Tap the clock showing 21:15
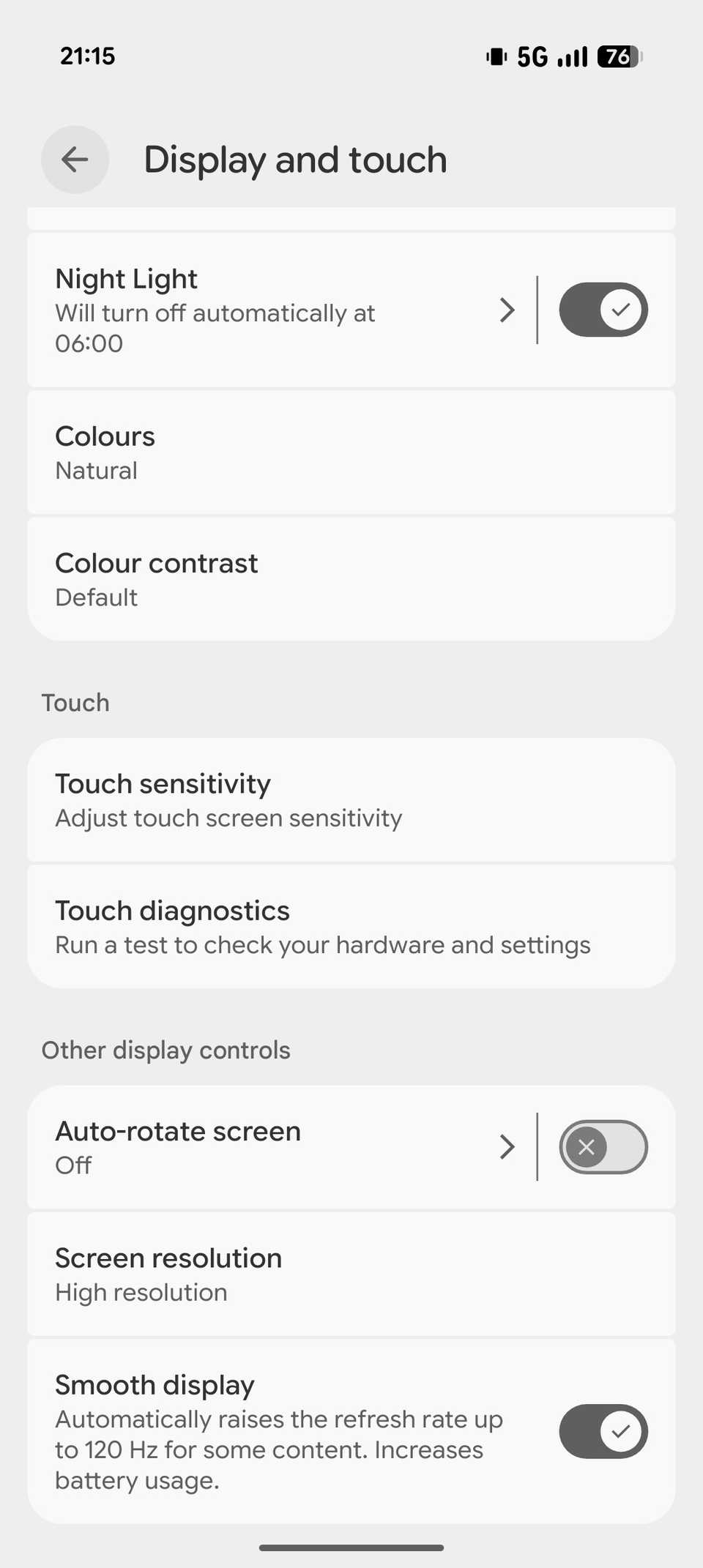The height and width of the screenshot is (1568, 703). click(87, 56)
